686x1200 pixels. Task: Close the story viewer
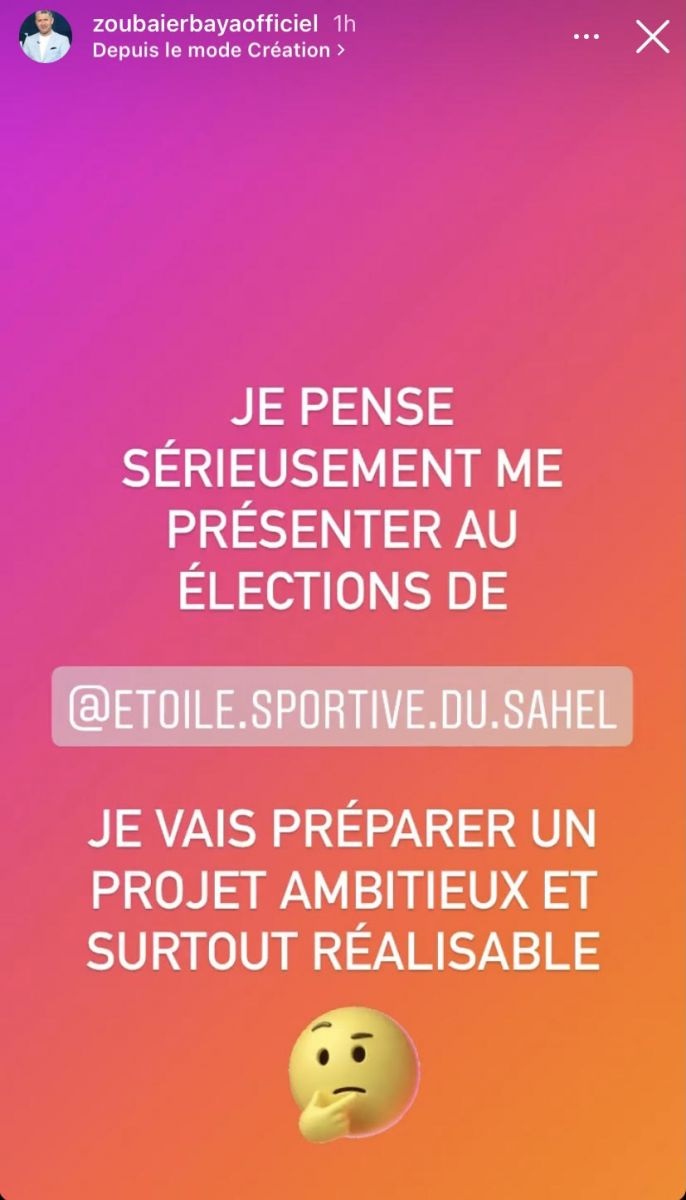click(x=652, y=37)
